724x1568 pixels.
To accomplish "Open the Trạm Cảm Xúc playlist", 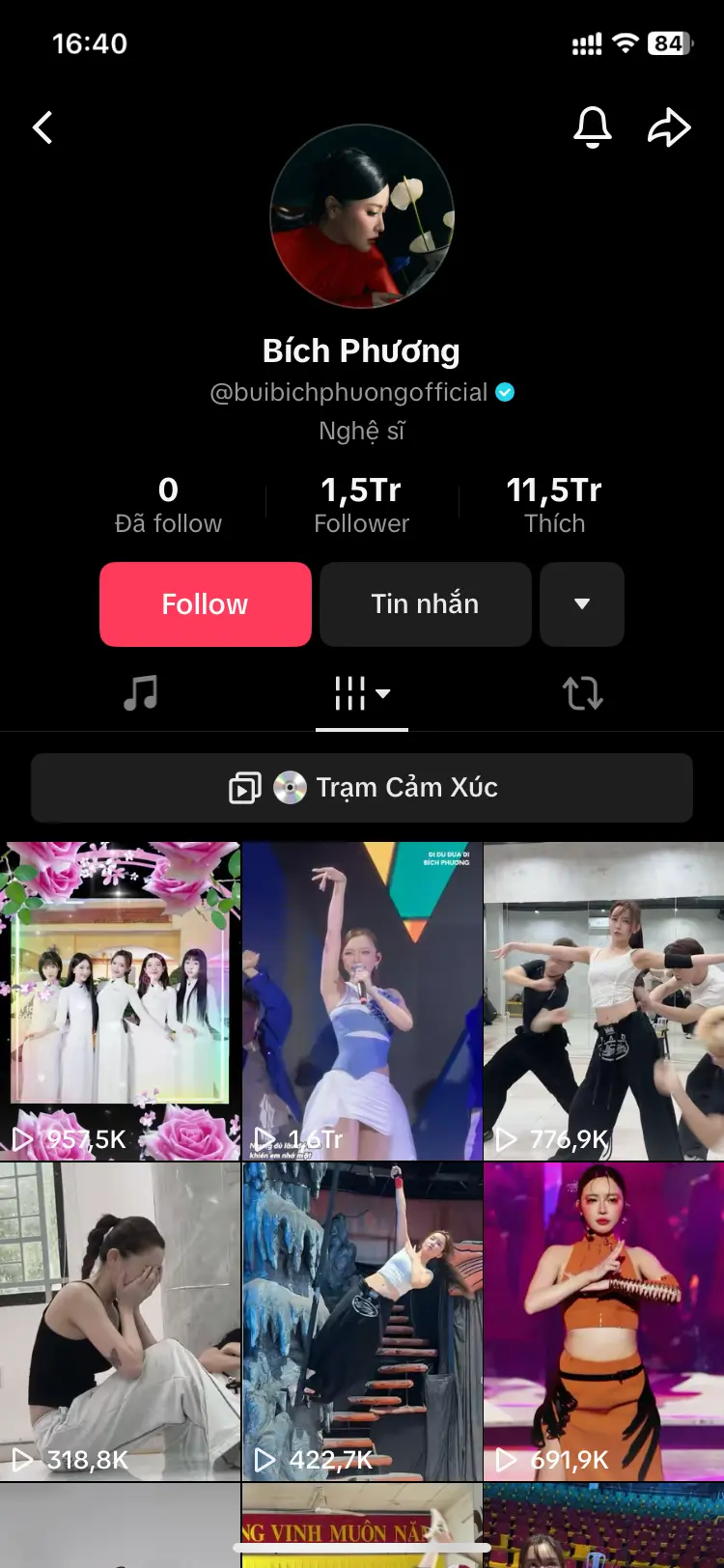I will (x=362, y=788).
